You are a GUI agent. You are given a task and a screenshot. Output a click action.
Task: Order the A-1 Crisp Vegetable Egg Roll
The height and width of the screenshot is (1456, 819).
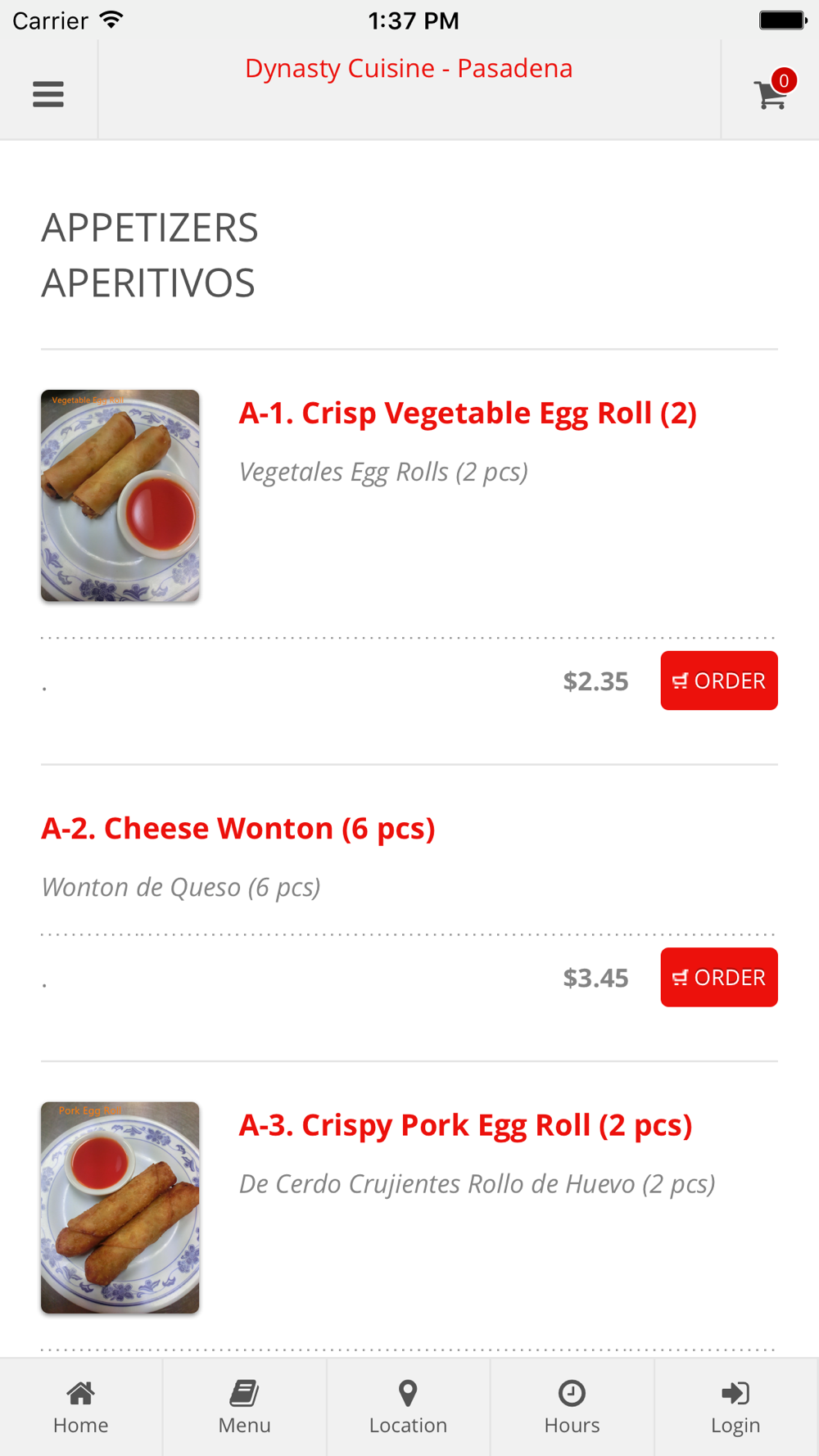(x=718, y=681)
